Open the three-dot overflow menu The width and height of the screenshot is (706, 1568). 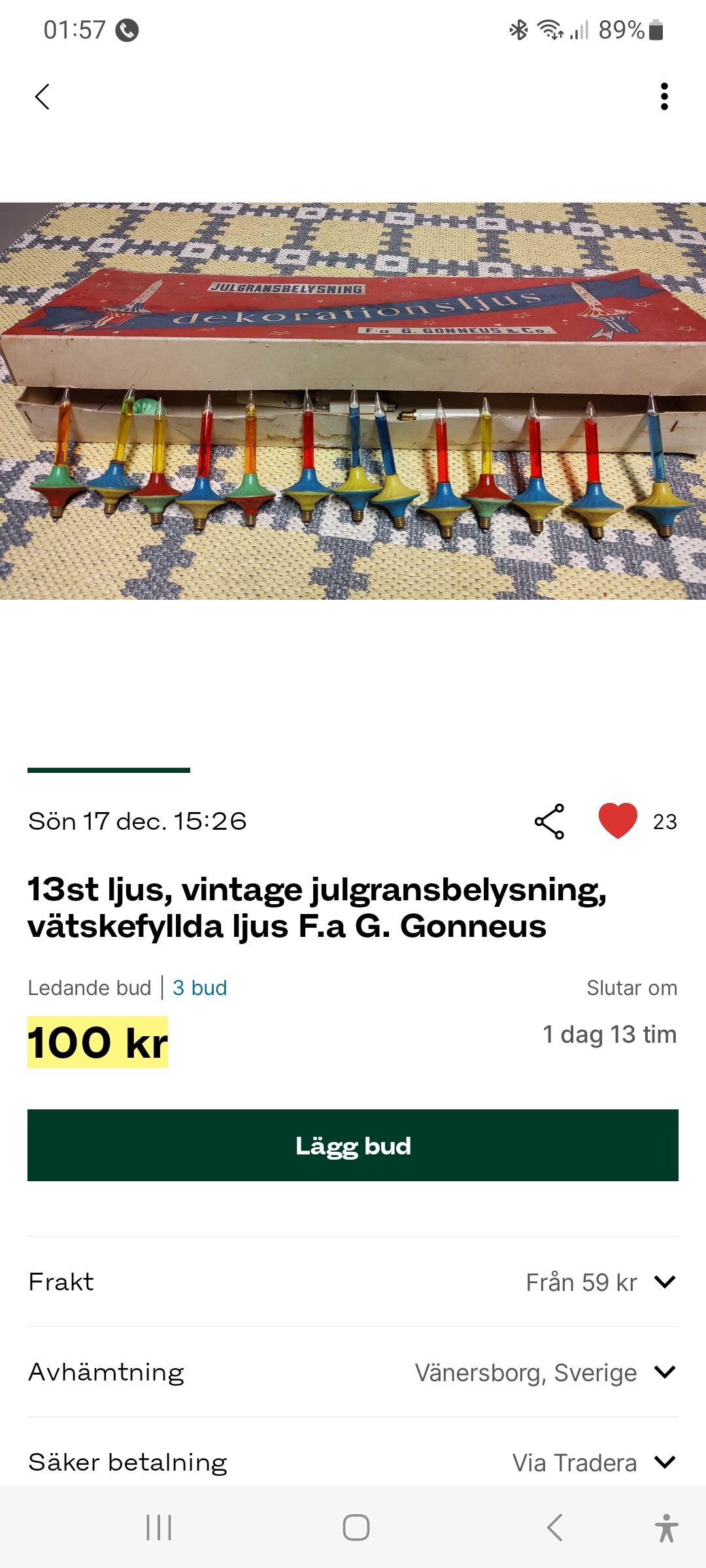click(664, 97)
